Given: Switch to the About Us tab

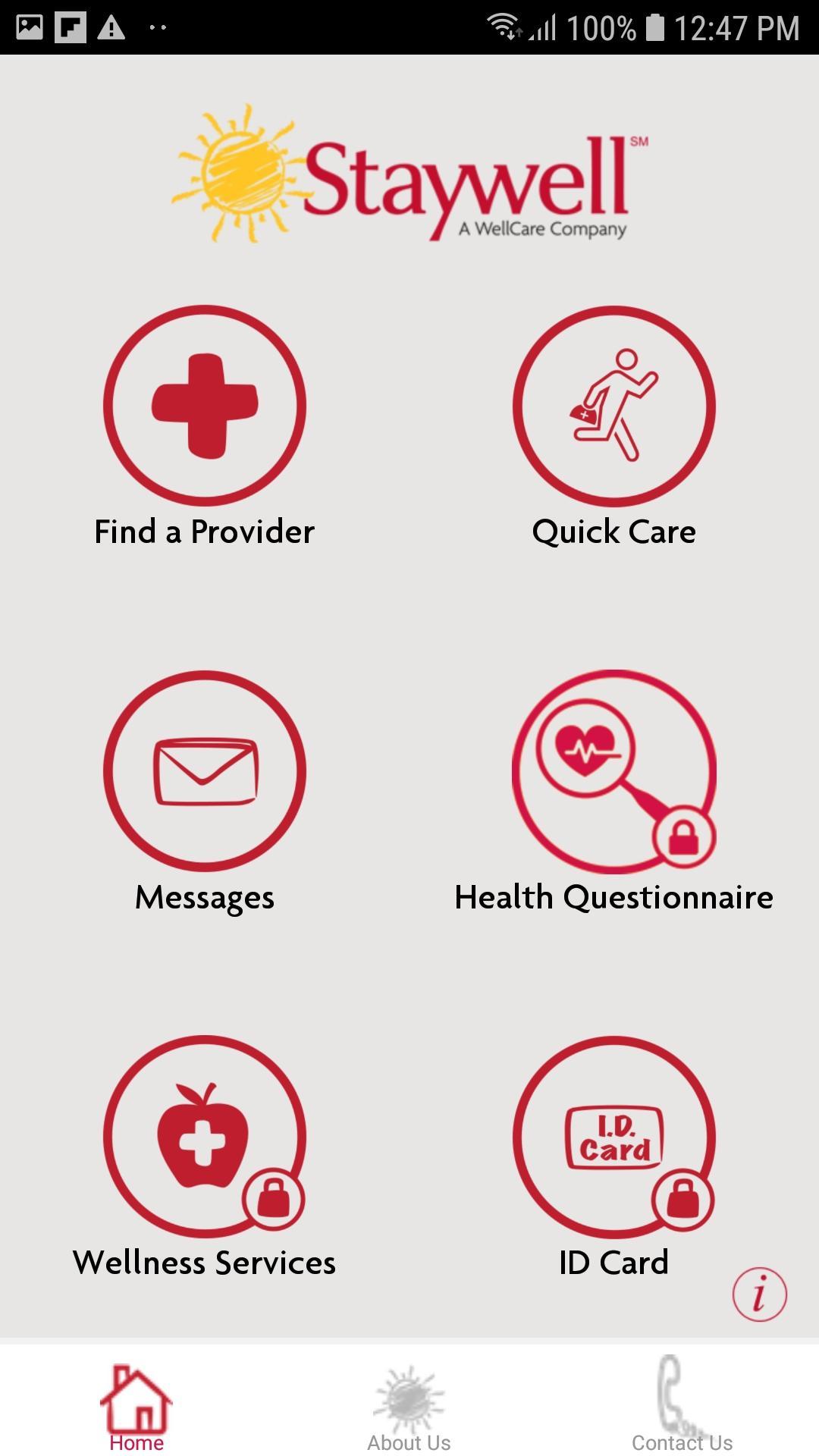Looking at the screenshot, I should point(409,1407).
